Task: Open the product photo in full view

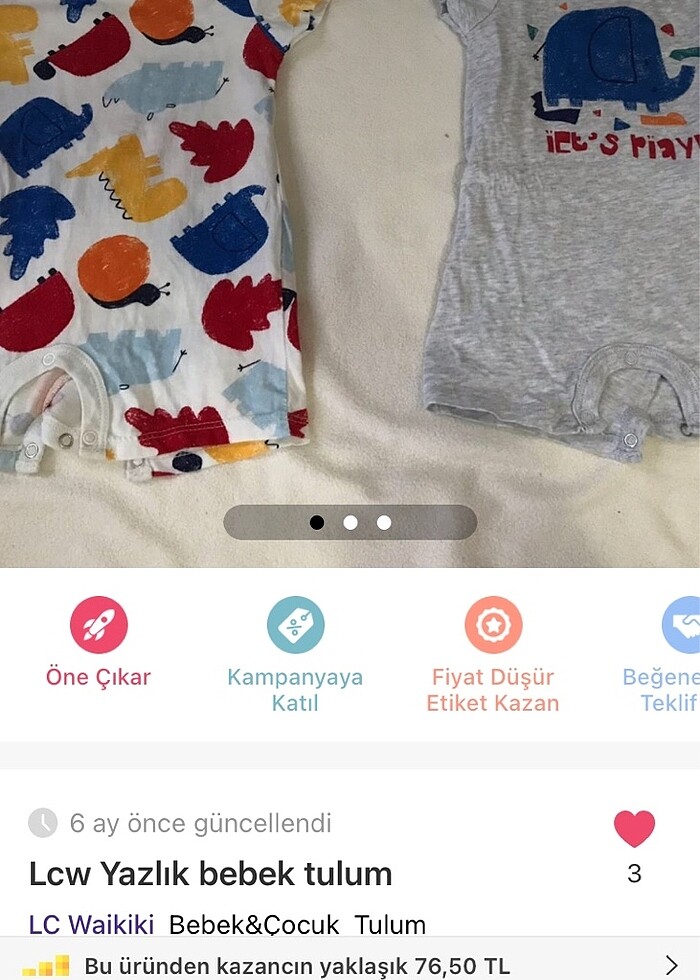Action: click(350, 250)
